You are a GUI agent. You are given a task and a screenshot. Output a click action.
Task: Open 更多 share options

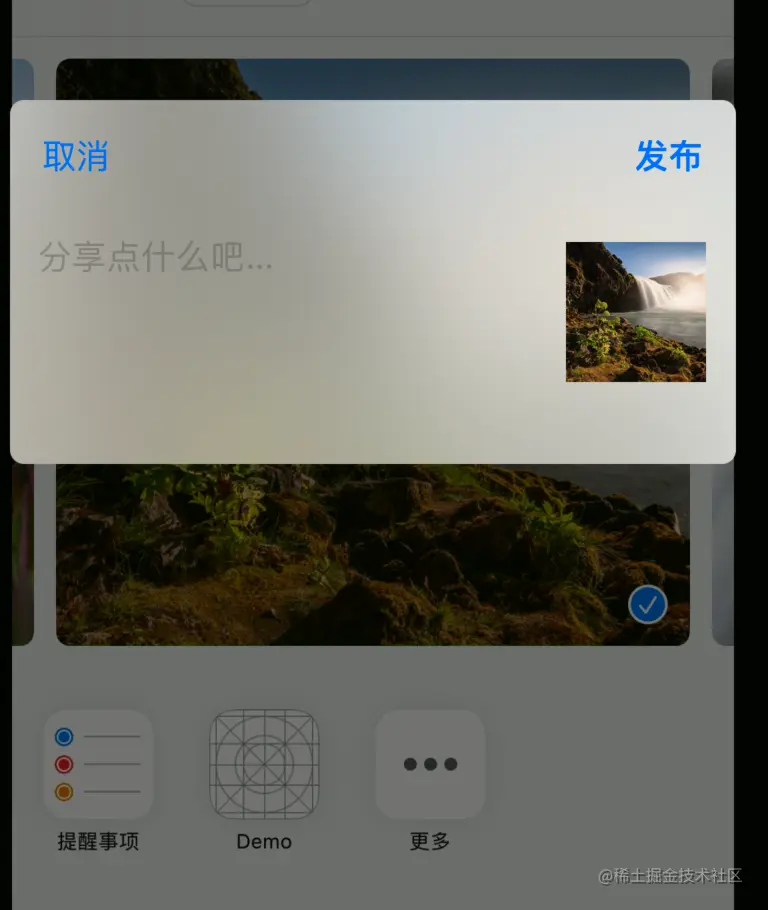point(430,765)
